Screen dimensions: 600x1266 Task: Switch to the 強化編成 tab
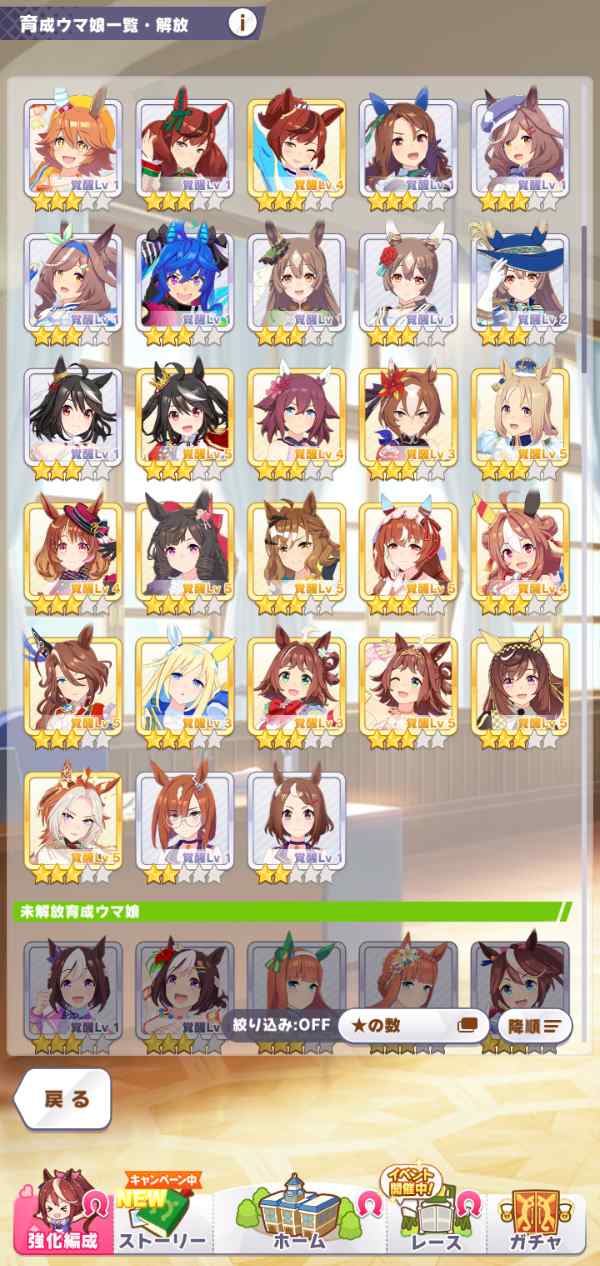[65, 1215]
